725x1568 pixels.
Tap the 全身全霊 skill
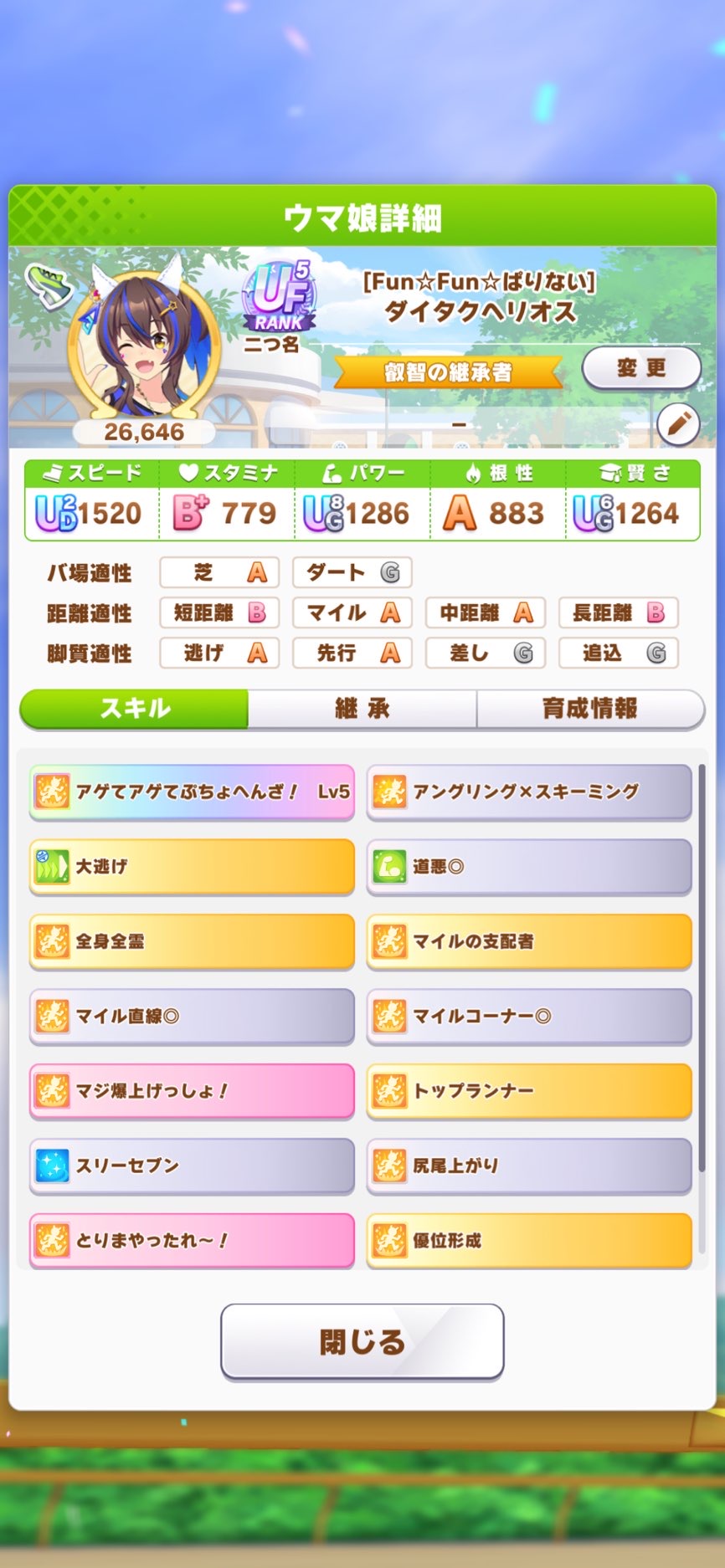point(192,941)
